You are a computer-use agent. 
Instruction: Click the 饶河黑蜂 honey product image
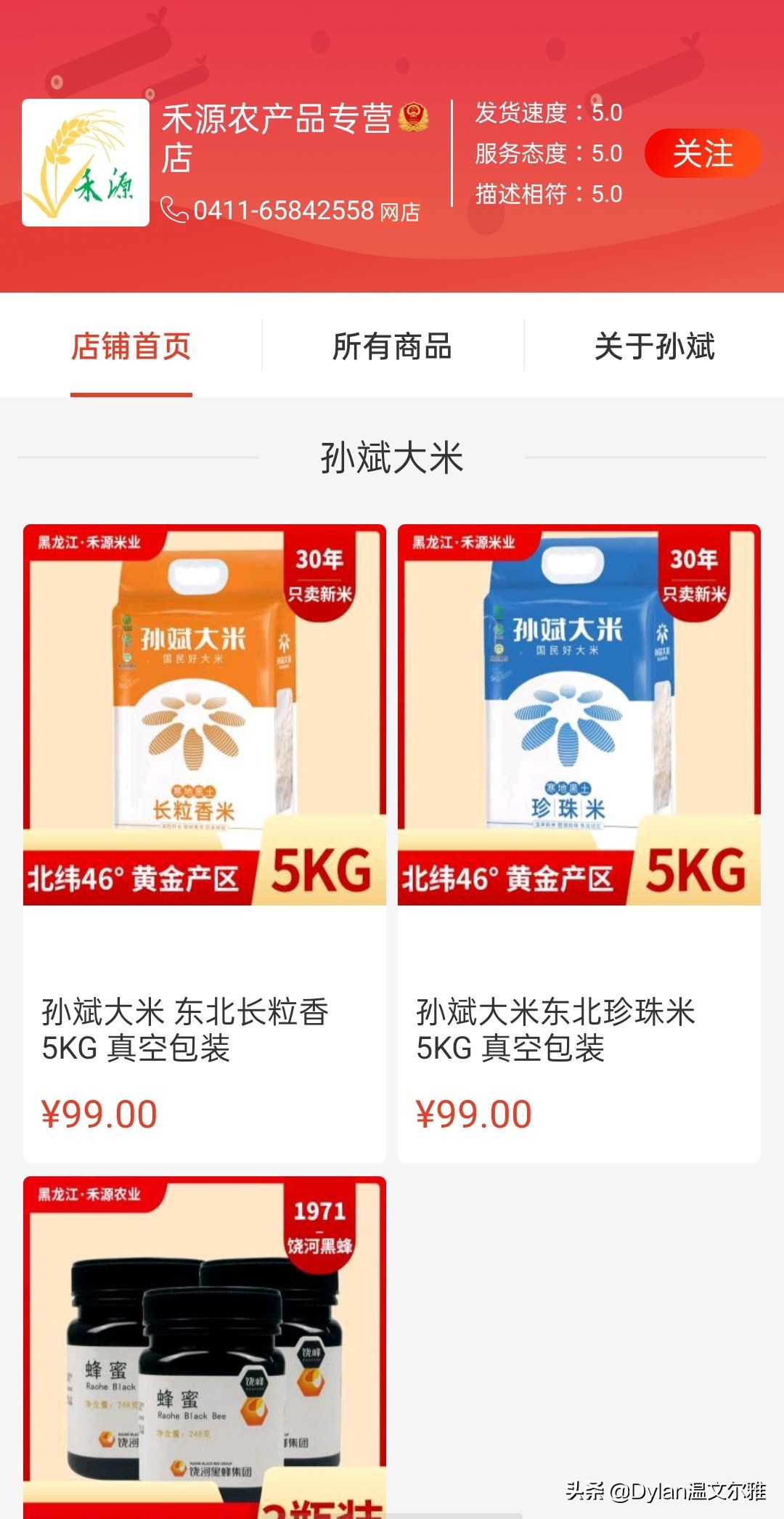click(201, 1351)
